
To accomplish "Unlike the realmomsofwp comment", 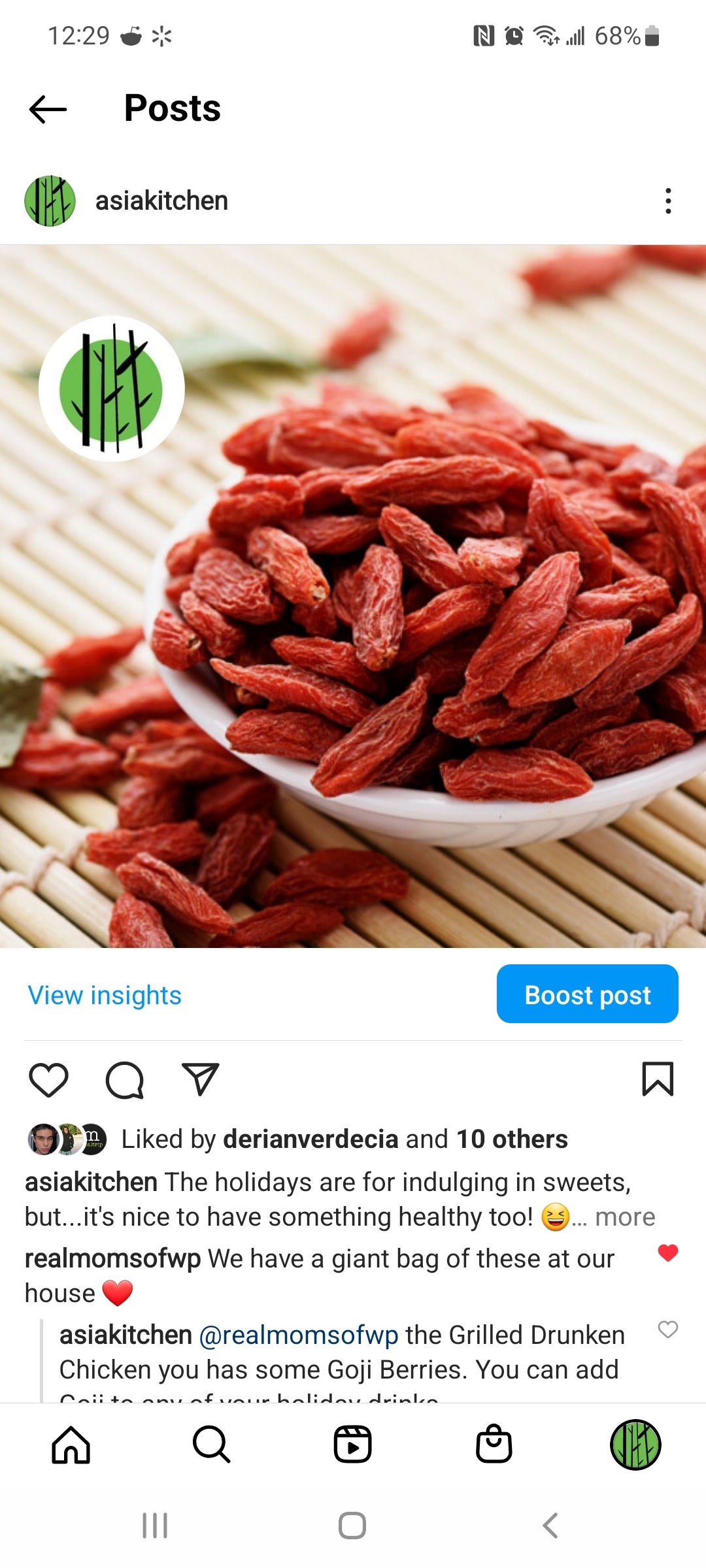I will [667, 1252].
